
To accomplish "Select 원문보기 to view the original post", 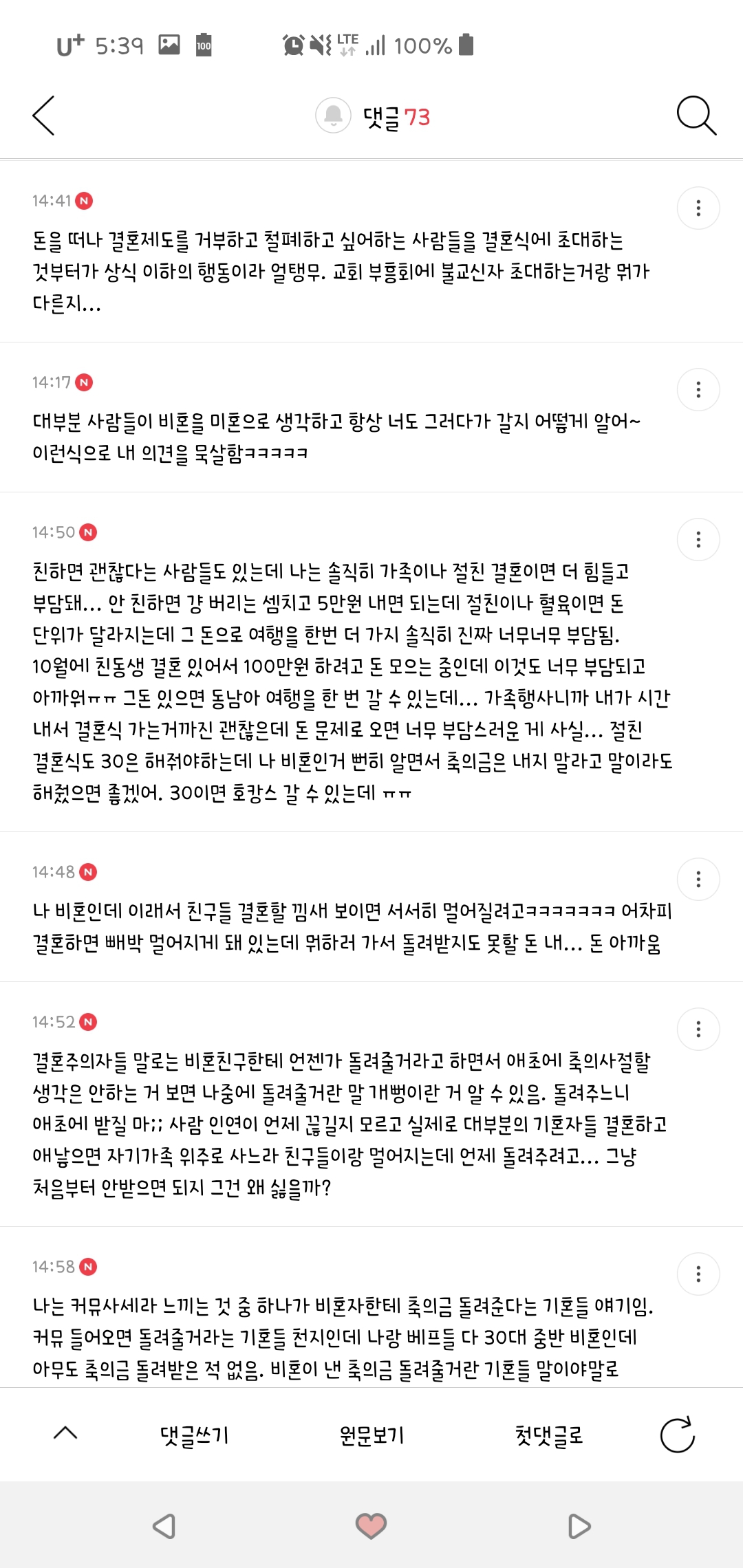I will [x=371, y=1435].
